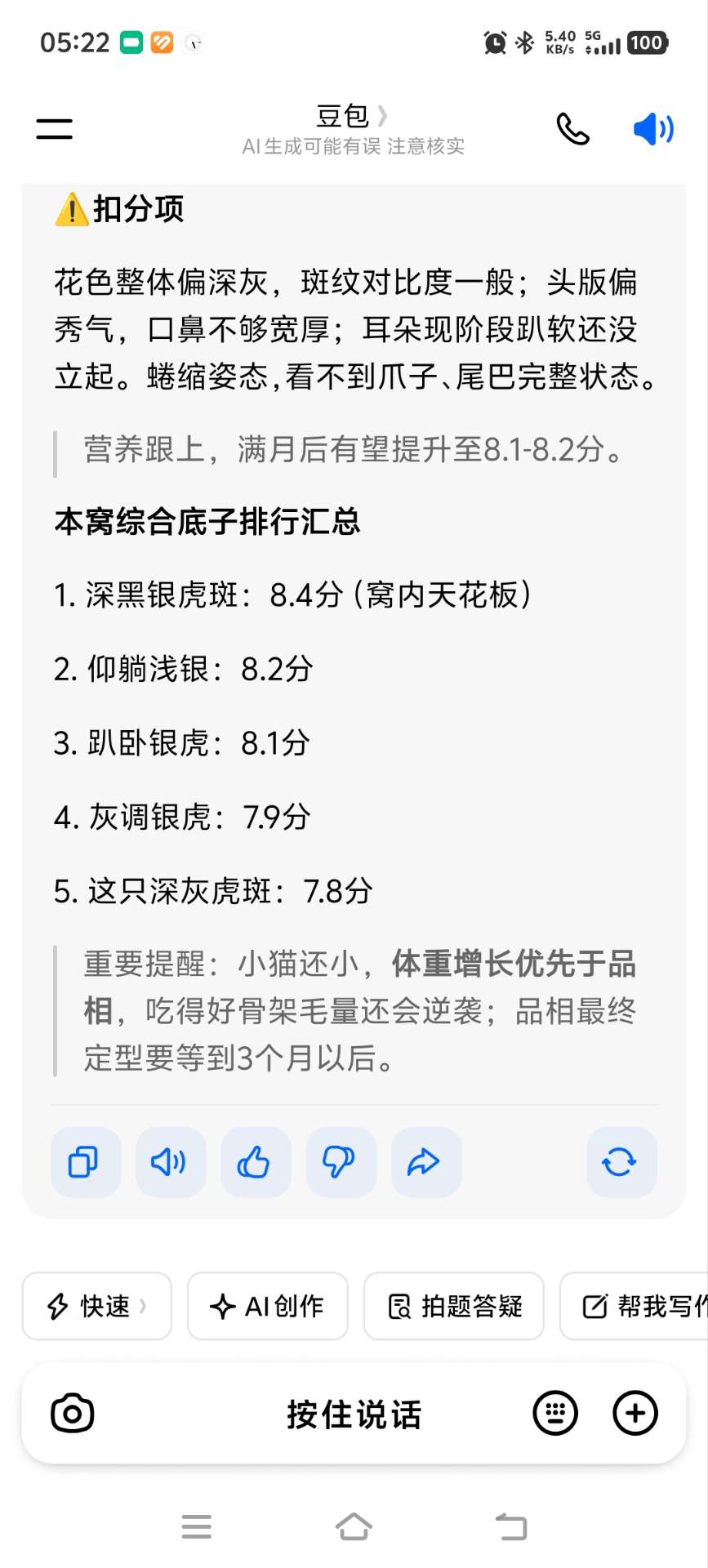Regenerate the response
This screenshot has width=708, height=1568.
[621, 1162]
